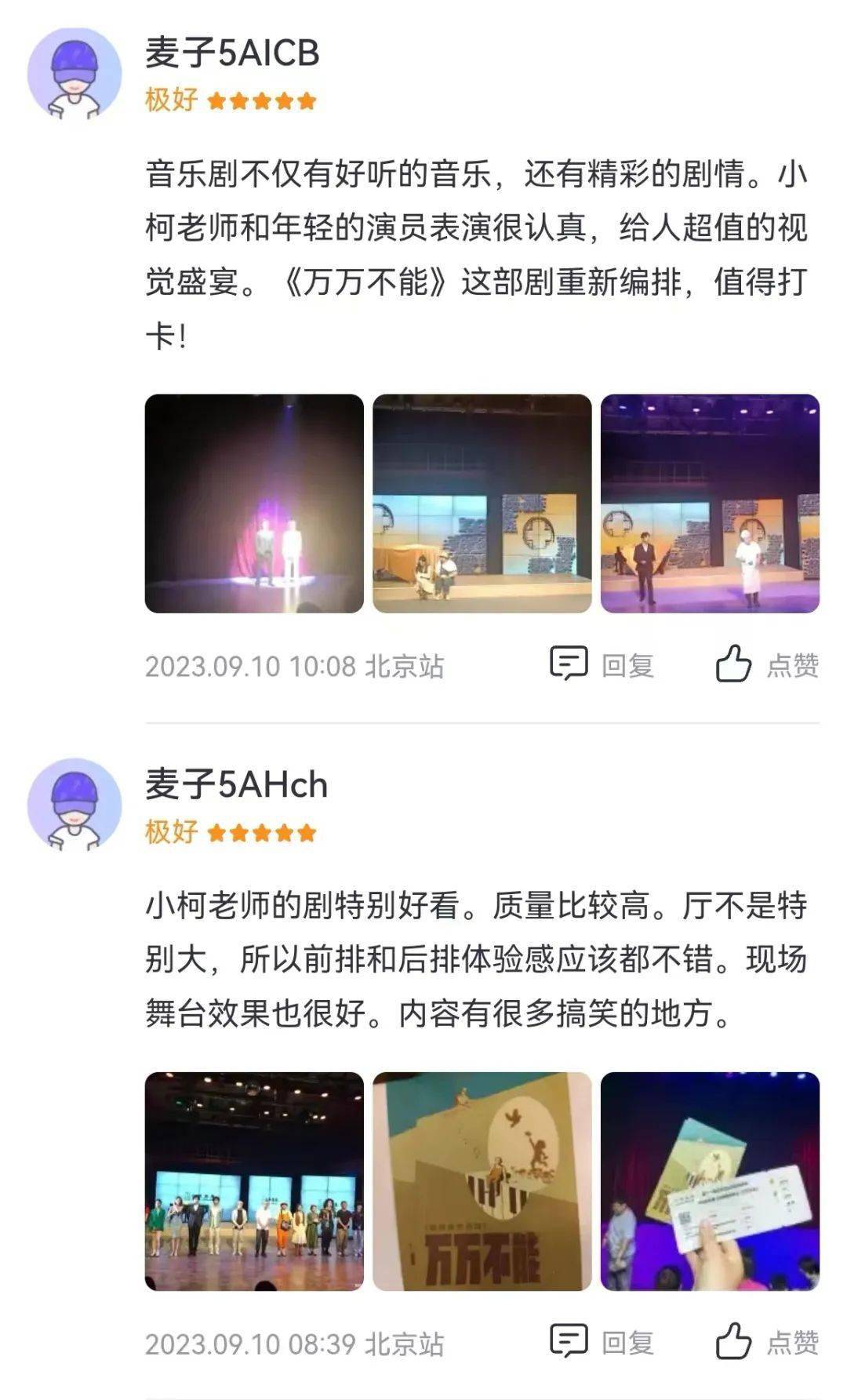The width and height of the screenshot is (847, 1400).
Task: Like 麦子5AICB's review
Action: click(x=766, y=665)
